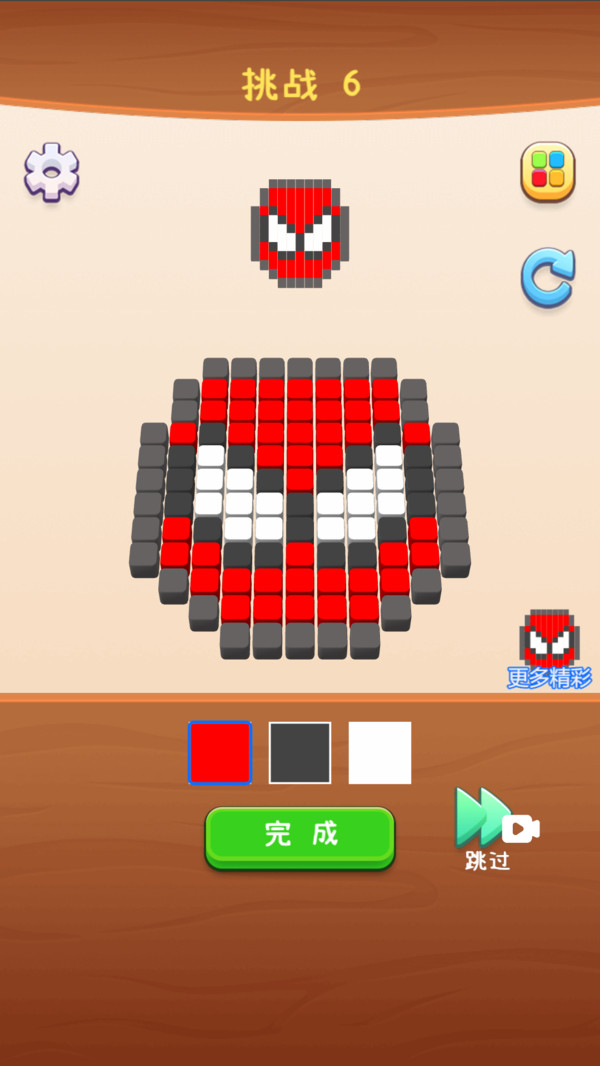This screenshot has height=1066, width=600.
Task: Choose the dark gray color swatch
Action: tap(300, 752)
